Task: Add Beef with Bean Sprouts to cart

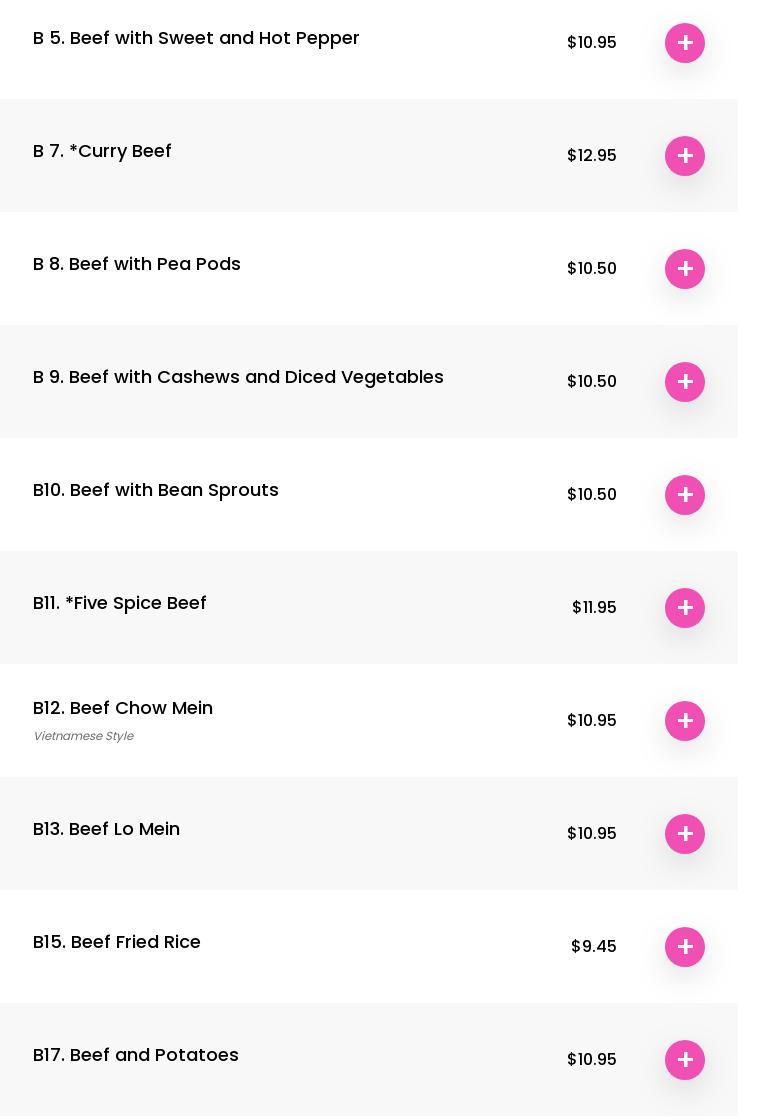Action: [x=685, y=495]
